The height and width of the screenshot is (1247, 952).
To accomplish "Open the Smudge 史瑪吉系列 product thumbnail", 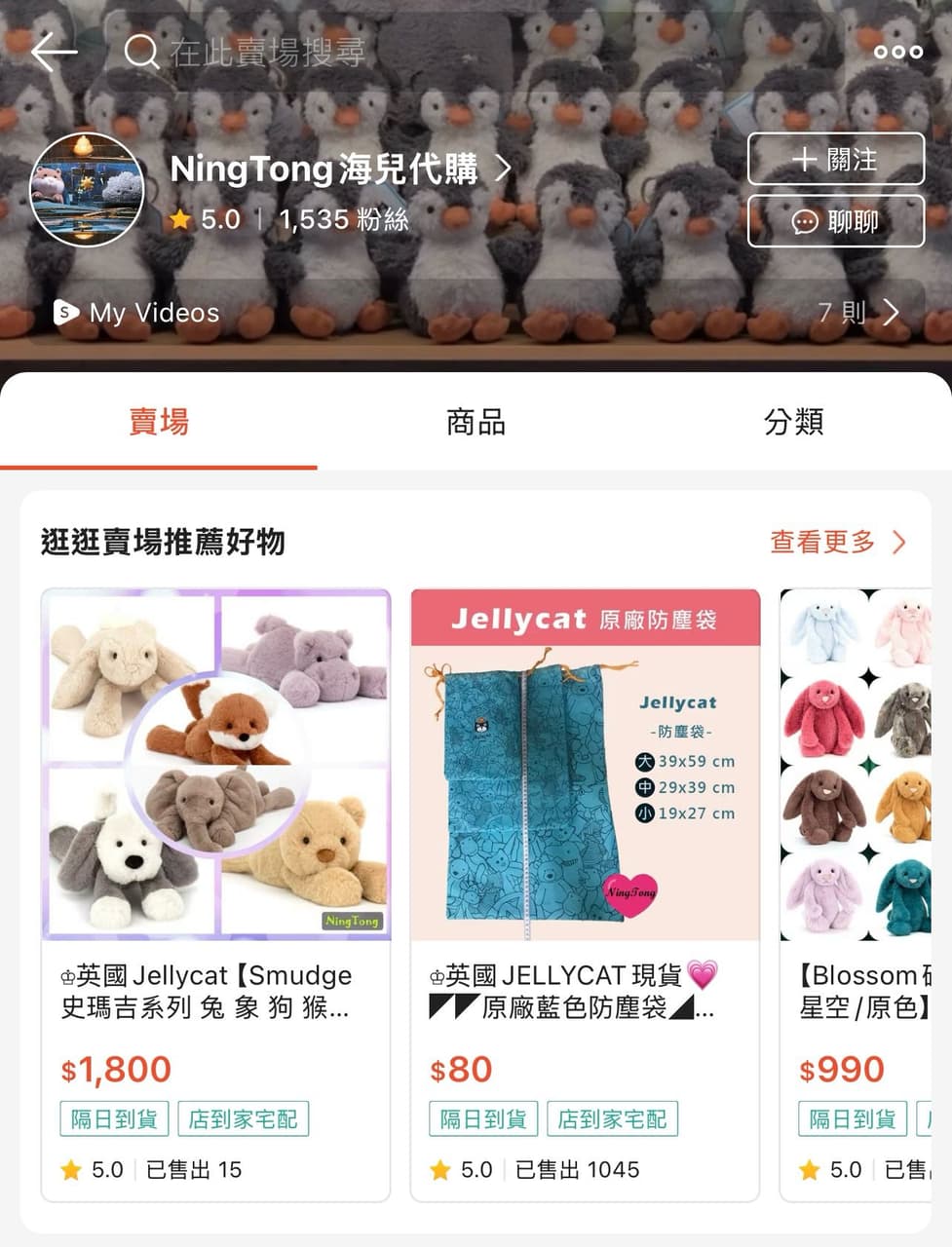I will [x=216, y=763].
